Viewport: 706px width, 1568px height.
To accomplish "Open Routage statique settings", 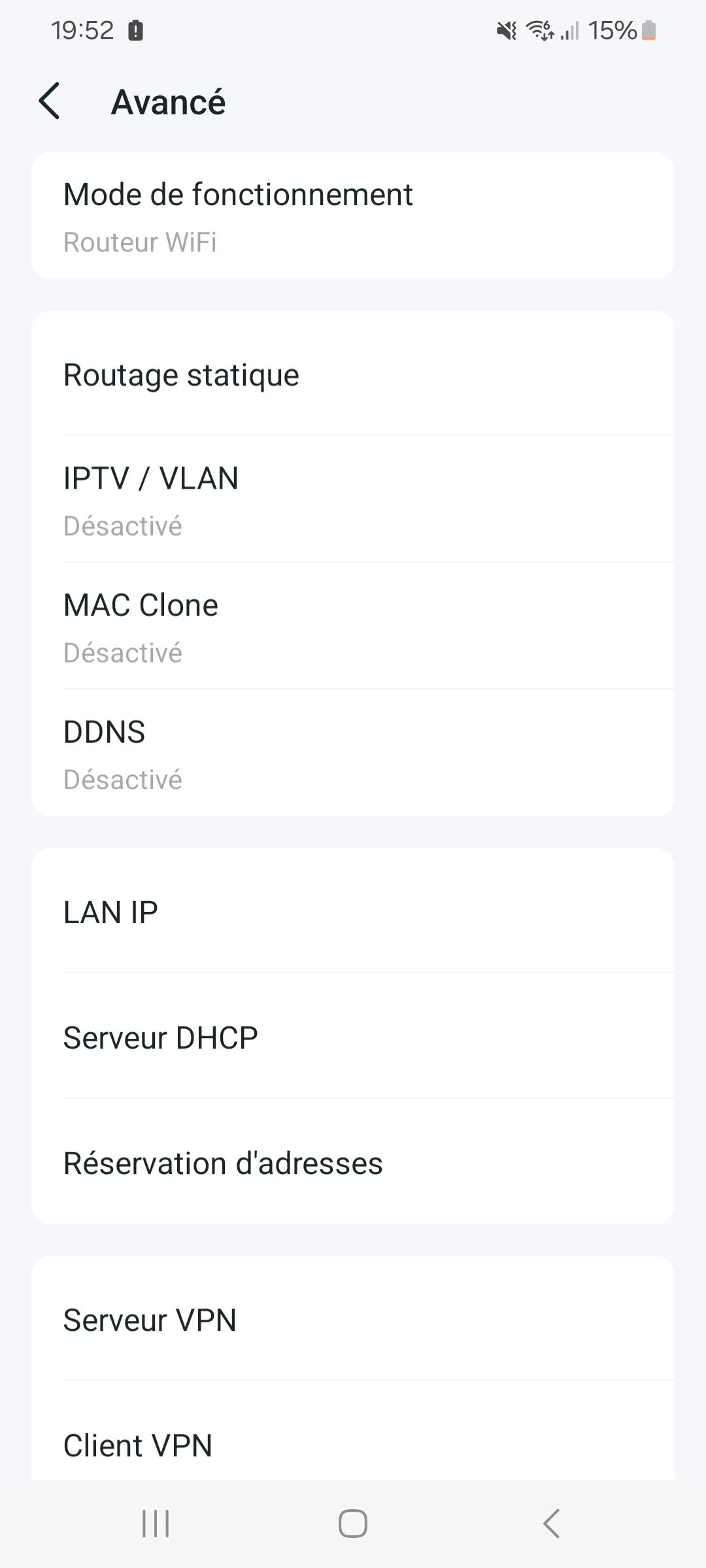I will [x=353, y=375].
